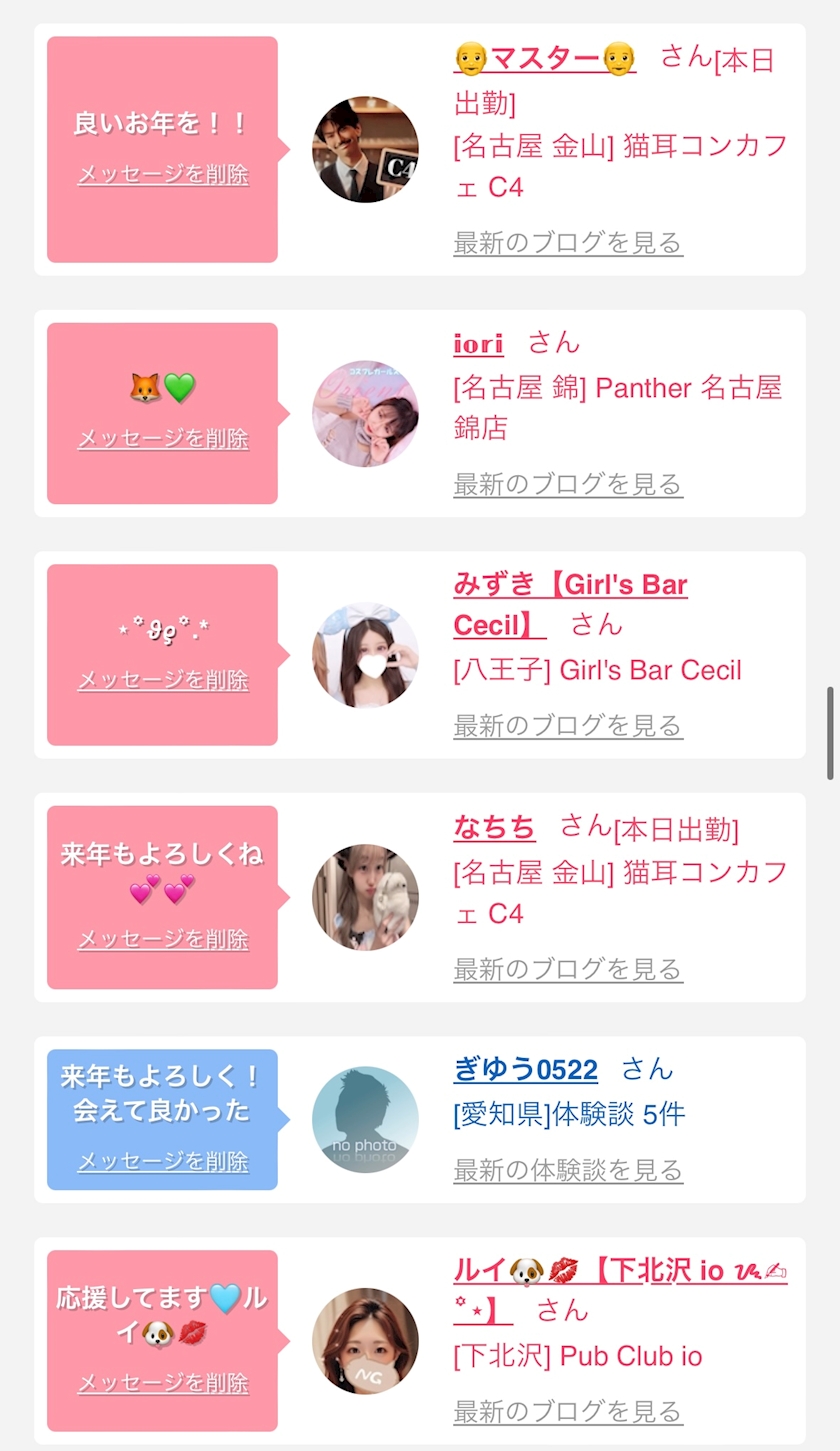View マスター's latest blog
Screen dimensions: 840x1451
pos(567,243)
